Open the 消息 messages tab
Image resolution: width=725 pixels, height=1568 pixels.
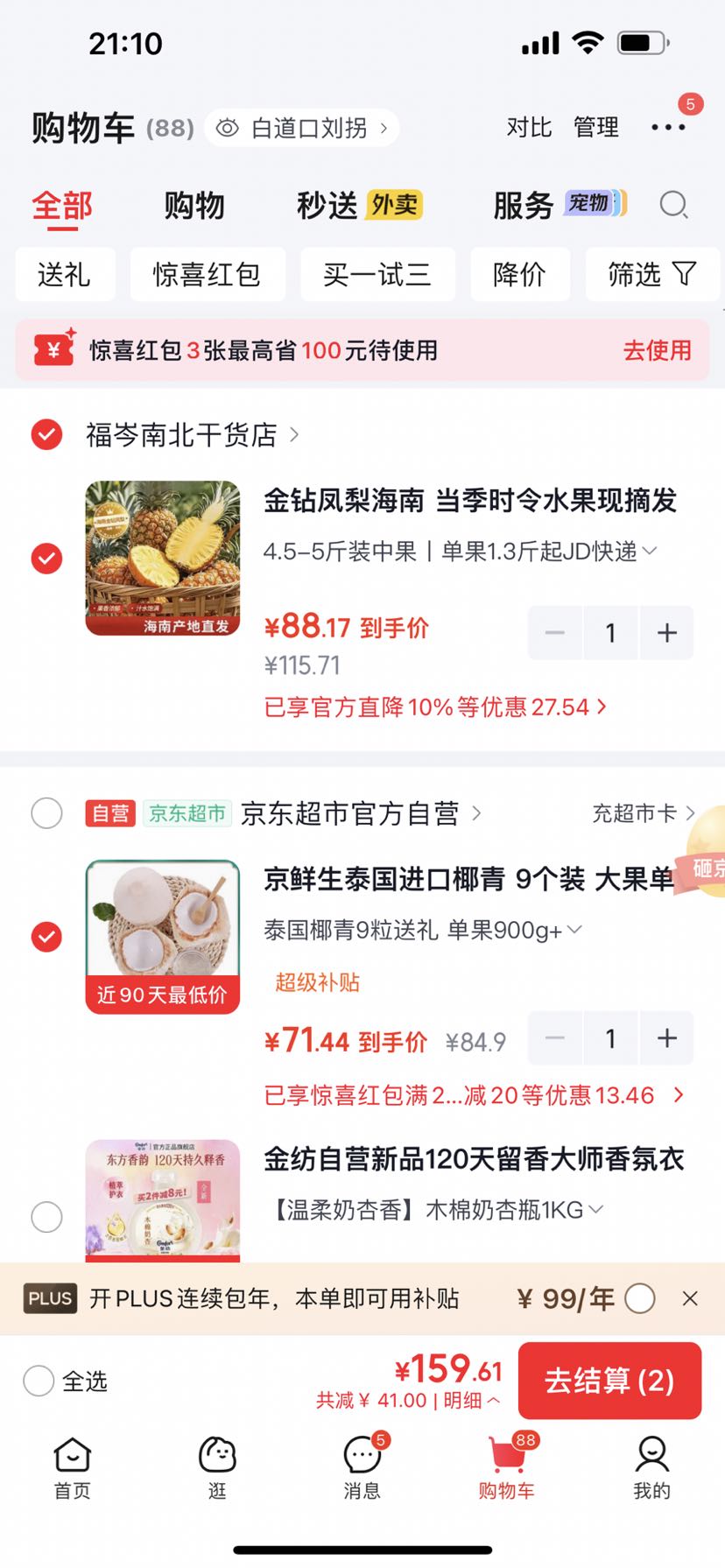[x=362, y=1468]
